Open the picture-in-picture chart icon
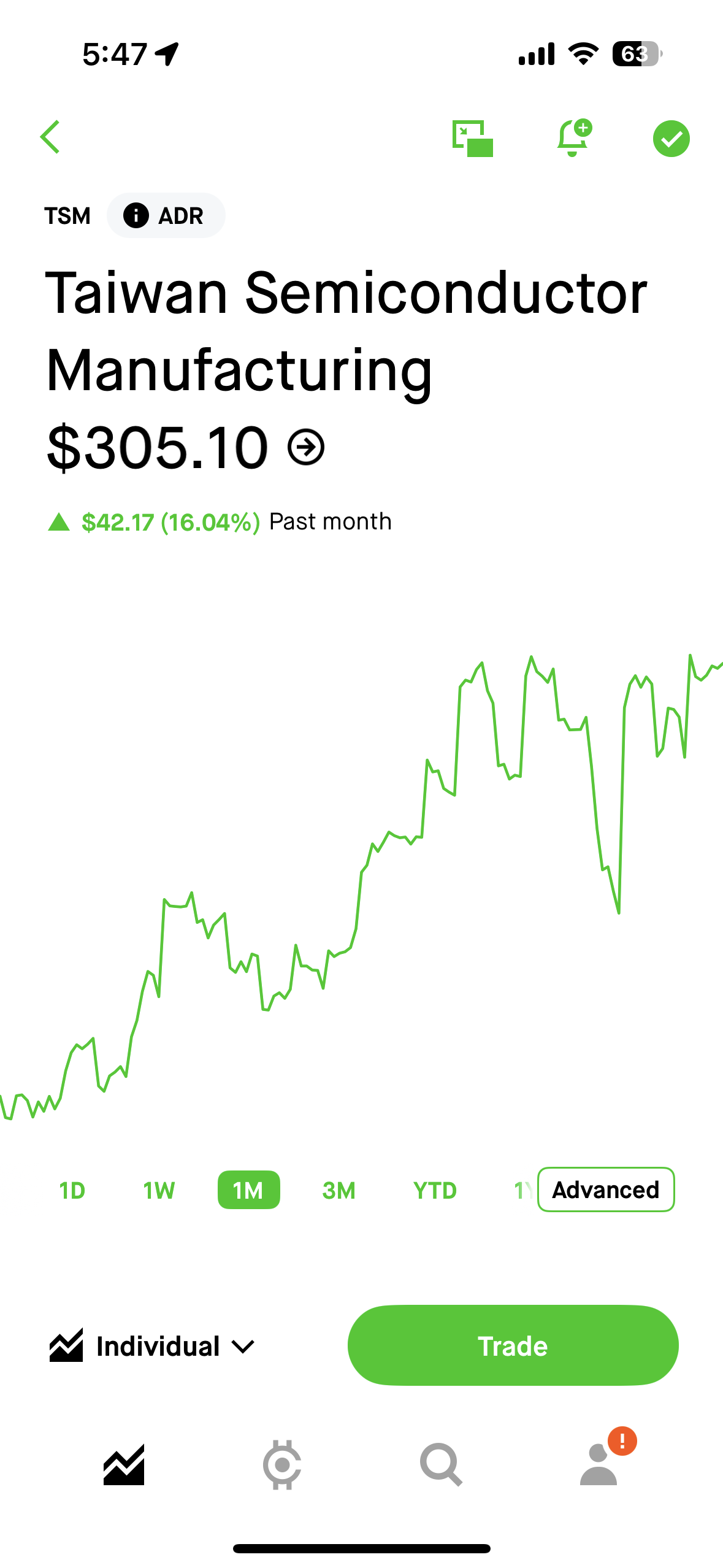Viewport: 723px width, 1568px height. (x=472, y=139)
